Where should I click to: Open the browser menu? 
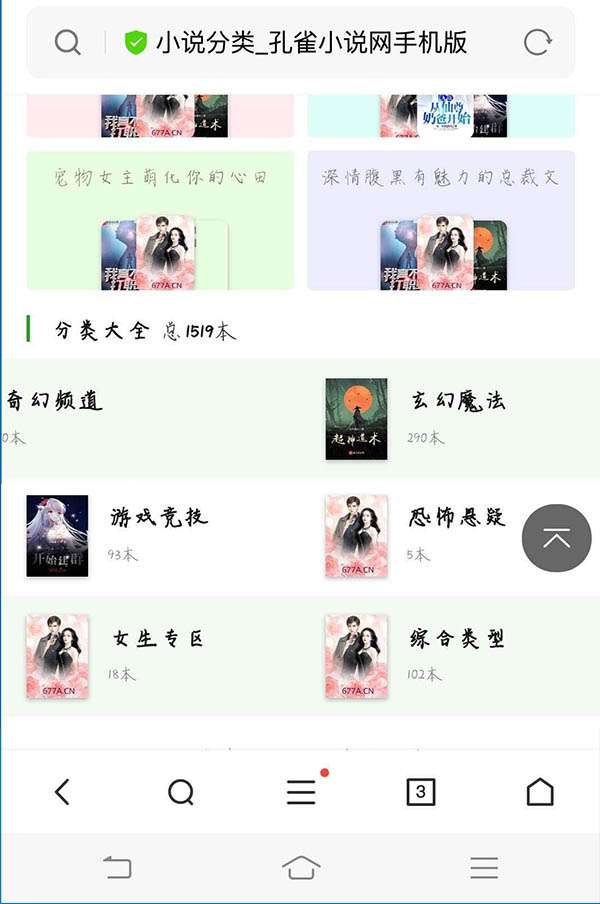click(301, 792)
